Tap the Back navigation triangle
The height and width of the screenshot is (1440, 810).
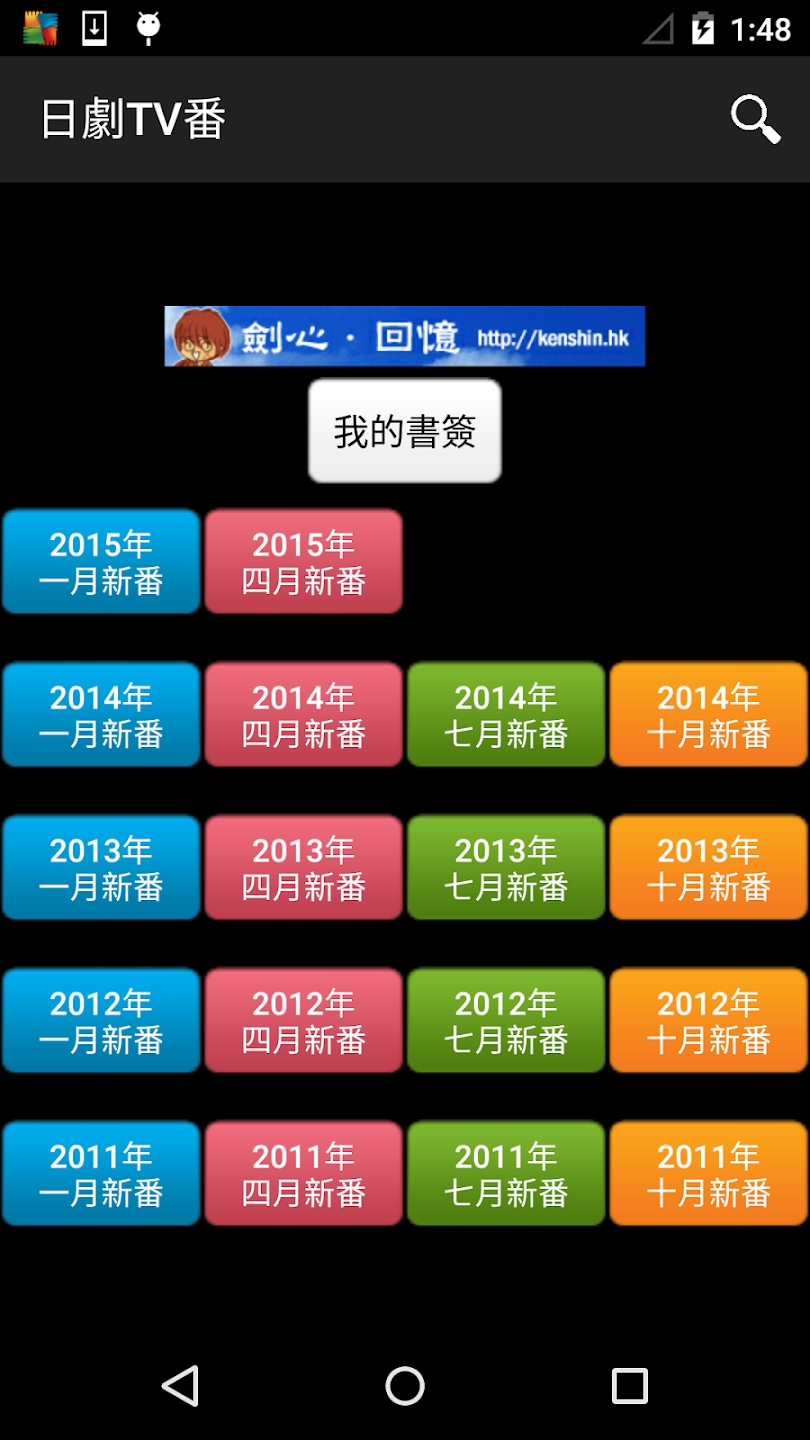tap(179, 1386)
